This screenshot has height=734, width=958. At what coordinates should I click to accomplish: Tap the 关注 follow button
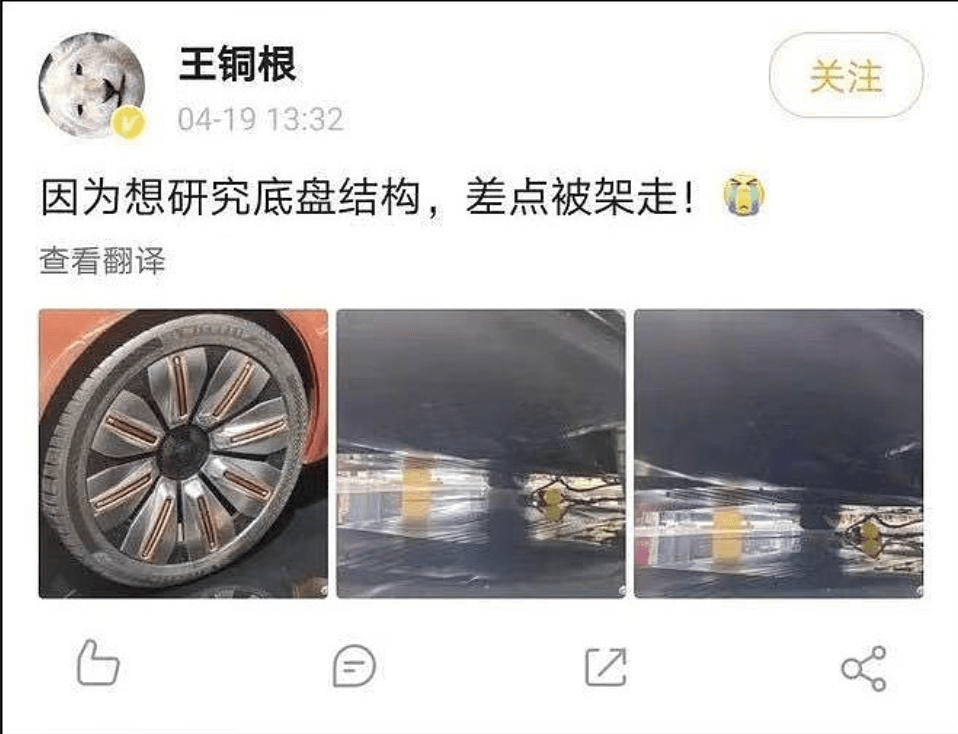[845, 76]
